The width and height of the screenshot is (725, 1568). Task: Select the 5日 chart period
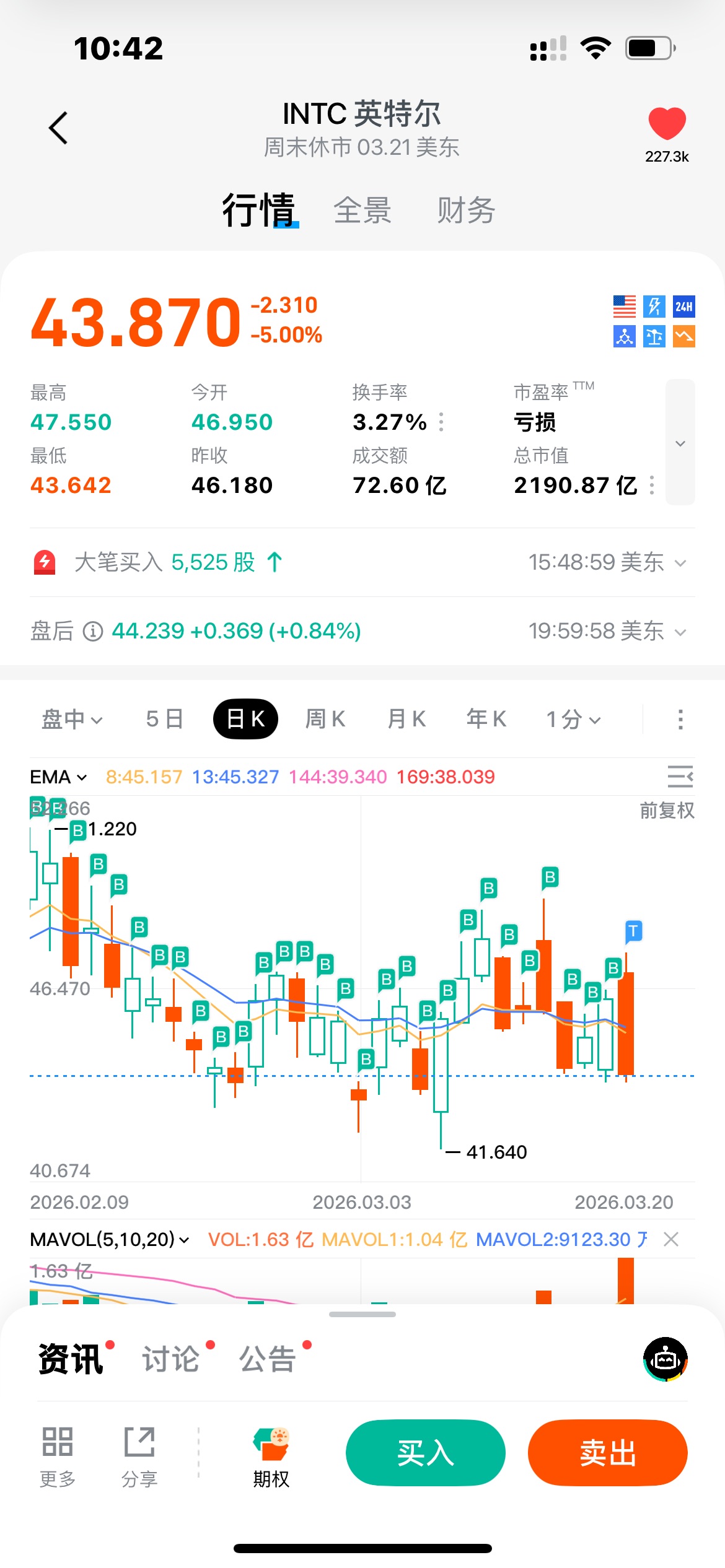click(165, 719)
